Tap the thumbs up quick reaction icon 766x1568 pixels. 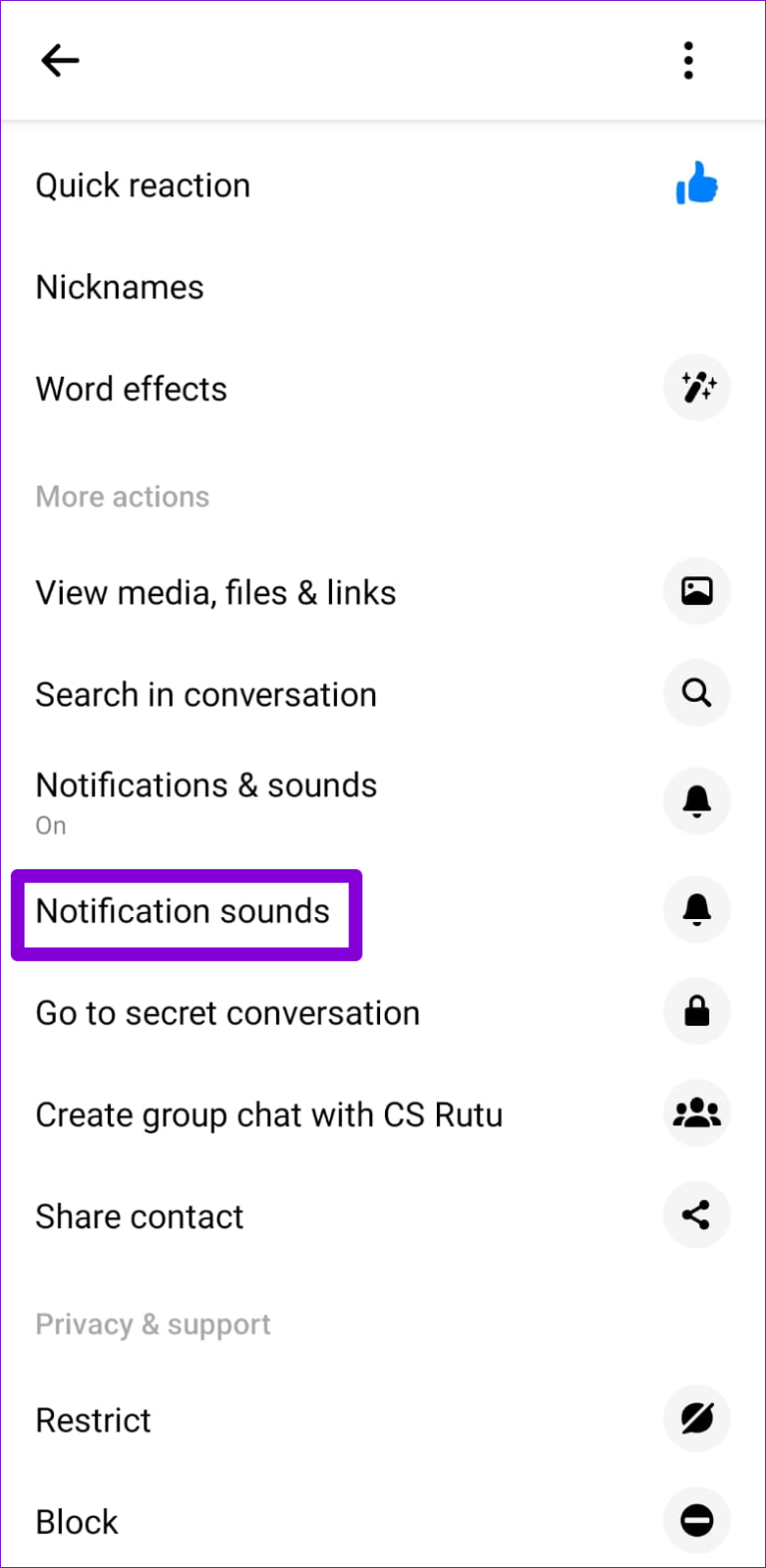tap(696, 184)
